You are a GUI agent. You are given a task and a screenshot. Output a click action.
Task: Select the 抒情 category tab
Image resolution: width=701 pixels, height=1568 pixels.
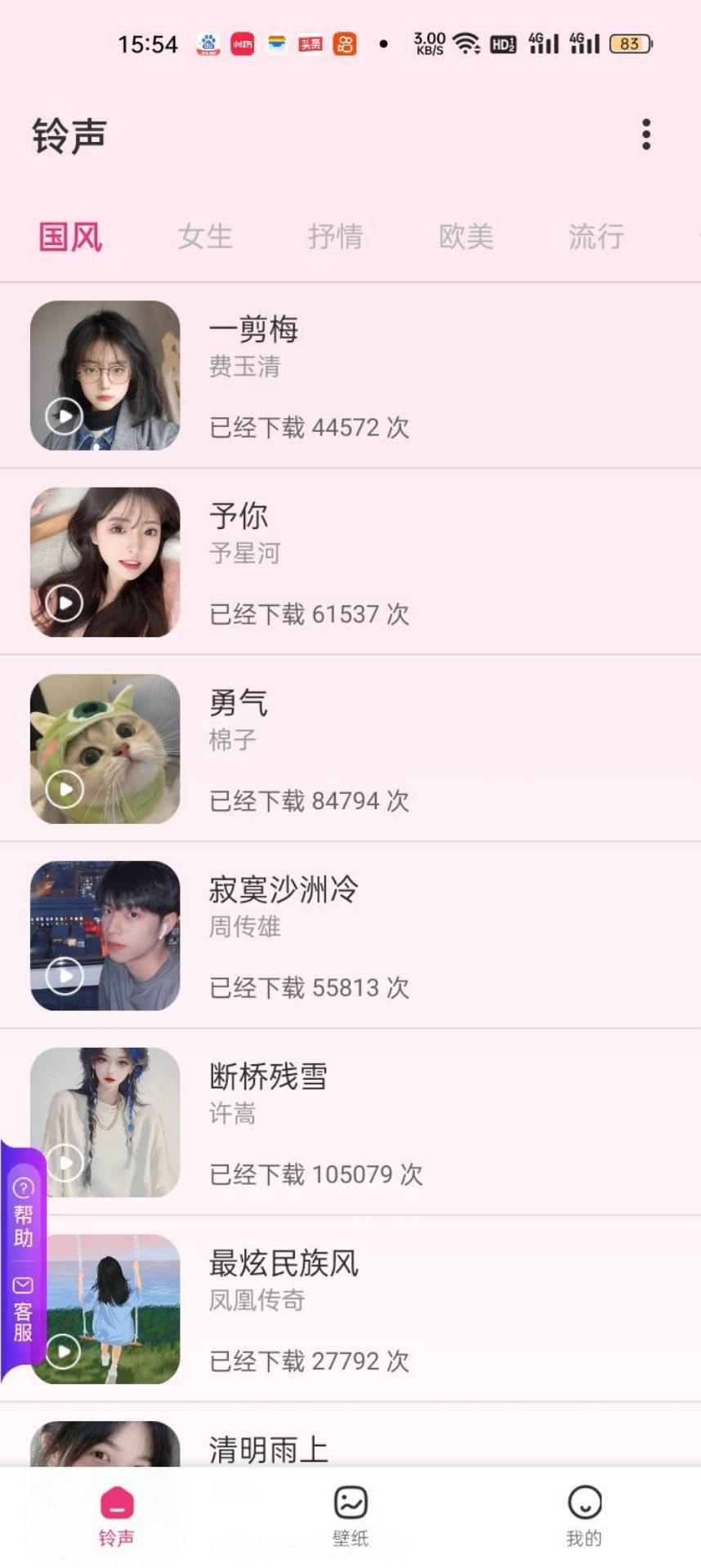click(x=335, y=237)
